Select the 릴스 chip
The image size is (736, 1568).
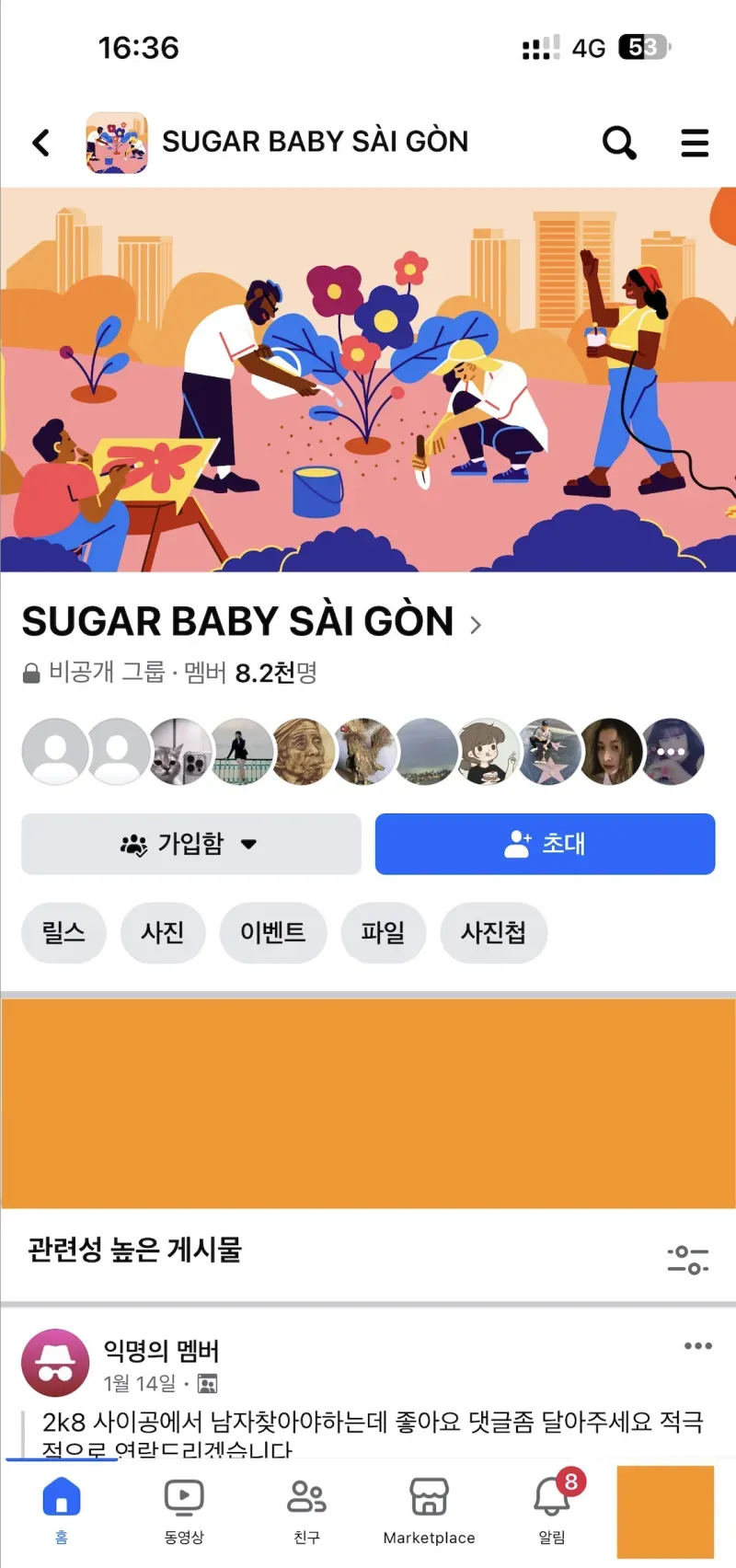[x=63, y=933]
